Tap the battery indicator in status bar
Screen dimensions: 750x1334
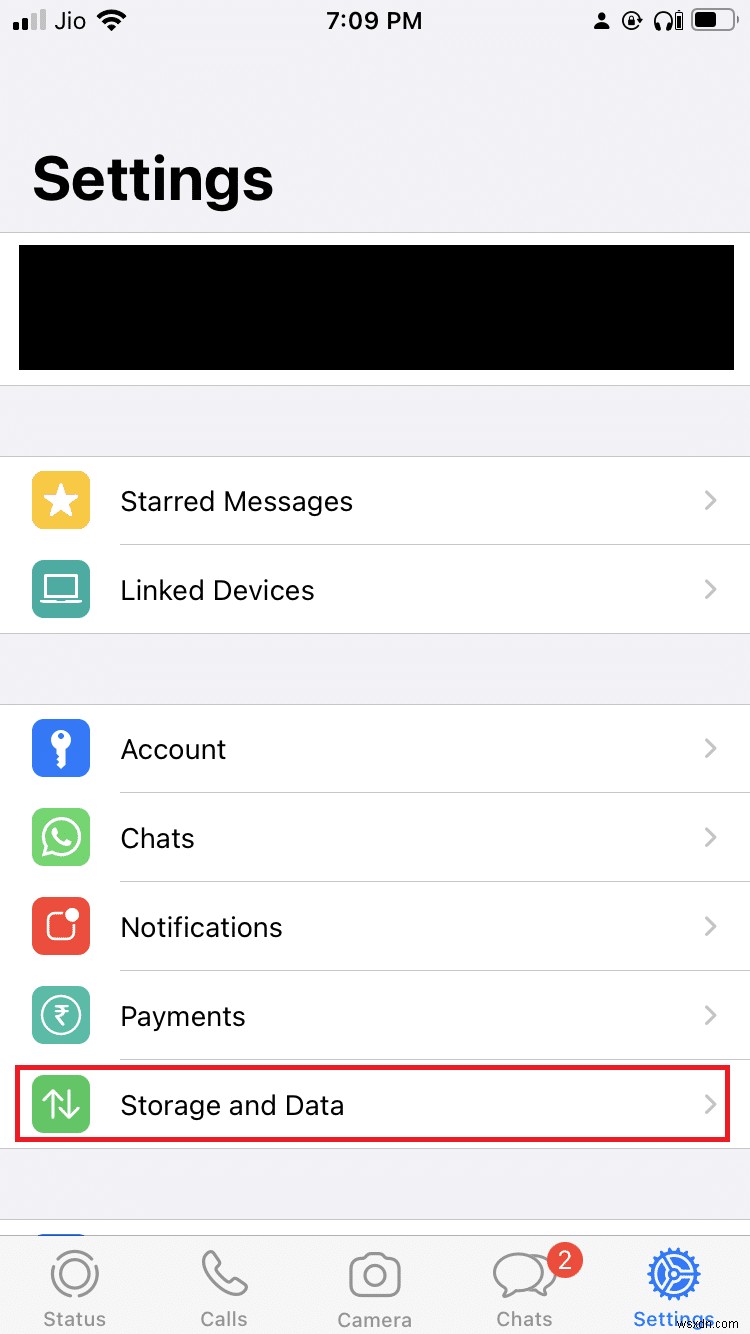click(x=712, y=19)
